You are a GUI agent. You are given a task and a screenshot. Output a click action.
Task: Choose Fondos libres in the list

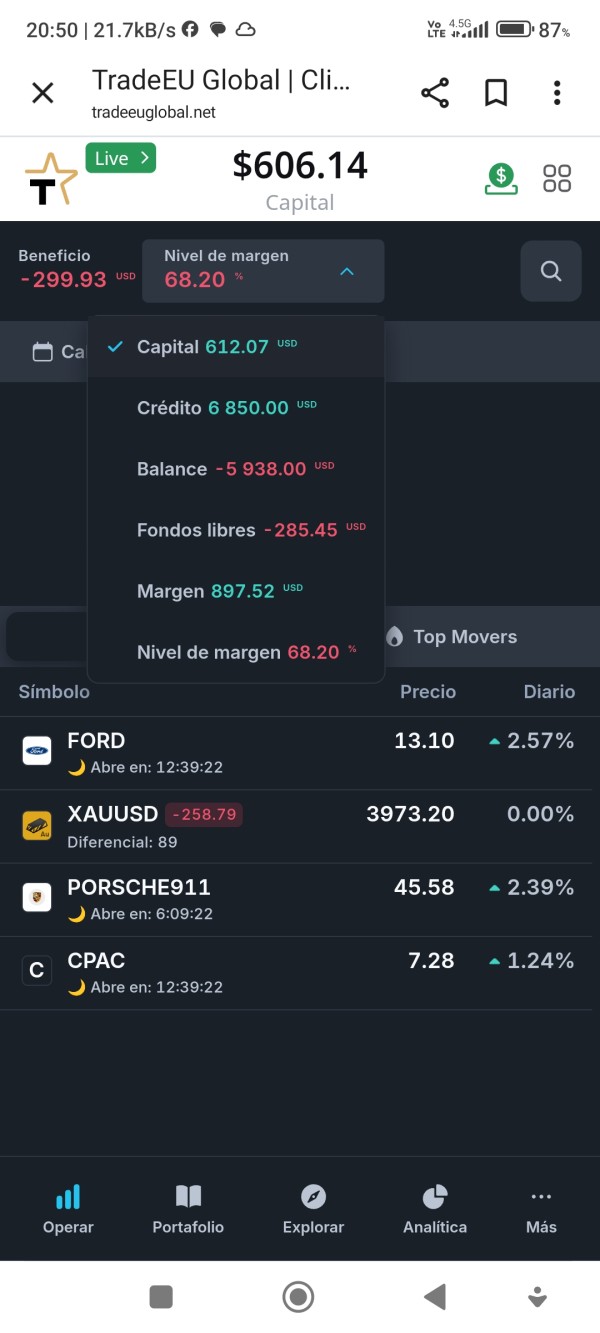tap(236, 530)
